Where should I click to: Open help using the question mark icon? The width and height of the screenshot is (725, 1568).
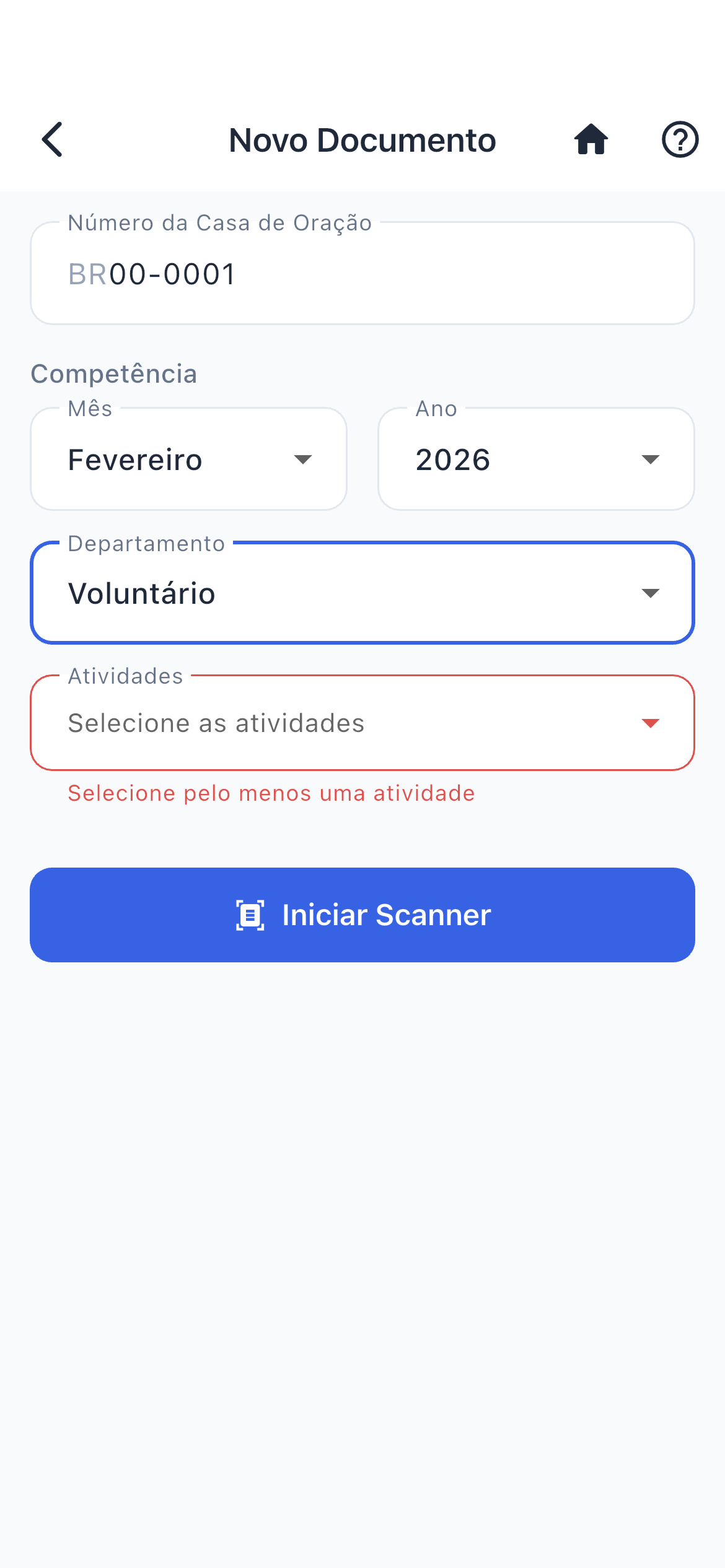pyautogui.click(x=680, y=140)
